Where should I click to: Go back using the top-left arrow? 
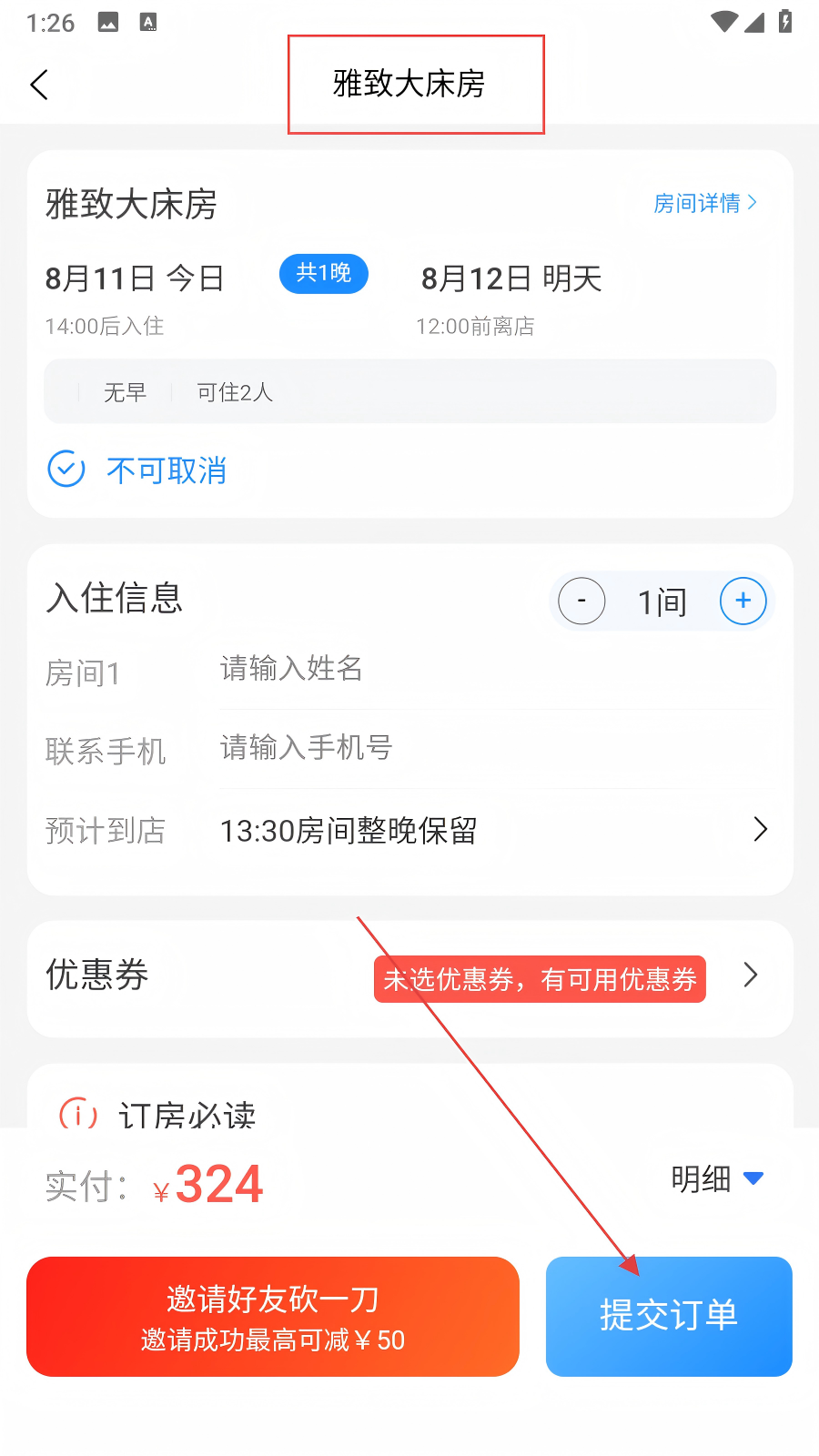point(39,85)
